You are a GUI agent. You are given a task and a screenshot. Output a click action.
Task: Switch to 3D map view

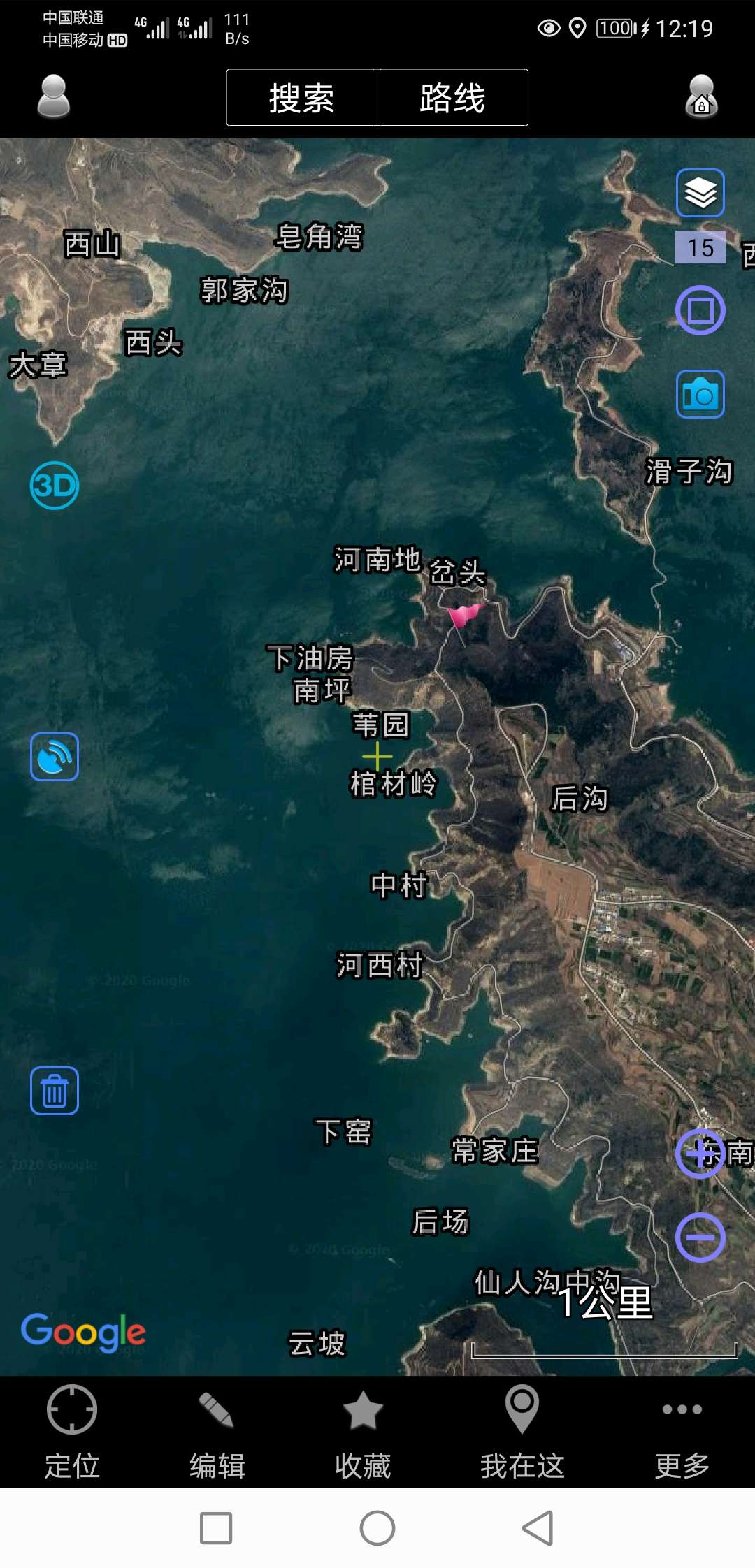pos(55,485)
